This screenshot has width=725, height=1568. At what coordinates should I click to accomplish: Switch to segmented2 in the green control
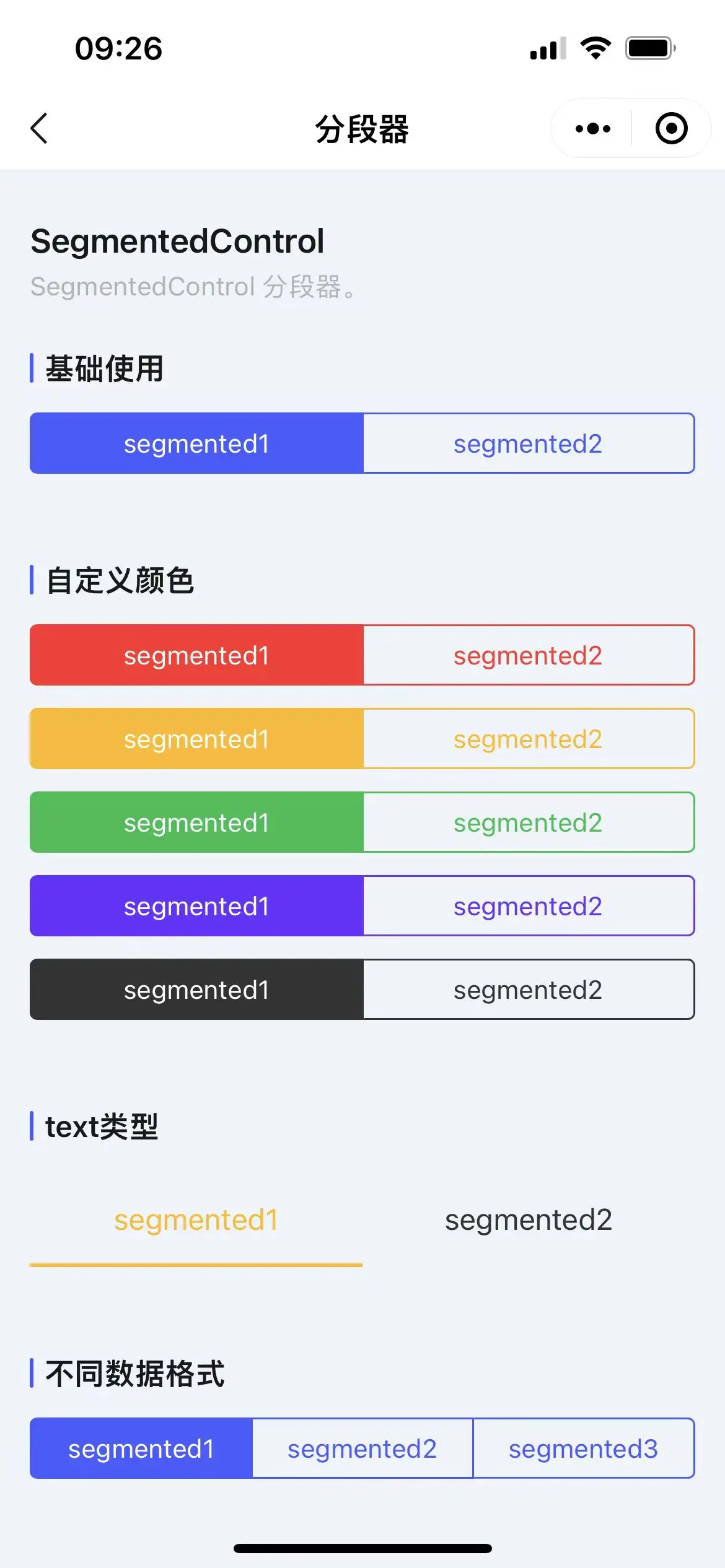click(528, 822)
